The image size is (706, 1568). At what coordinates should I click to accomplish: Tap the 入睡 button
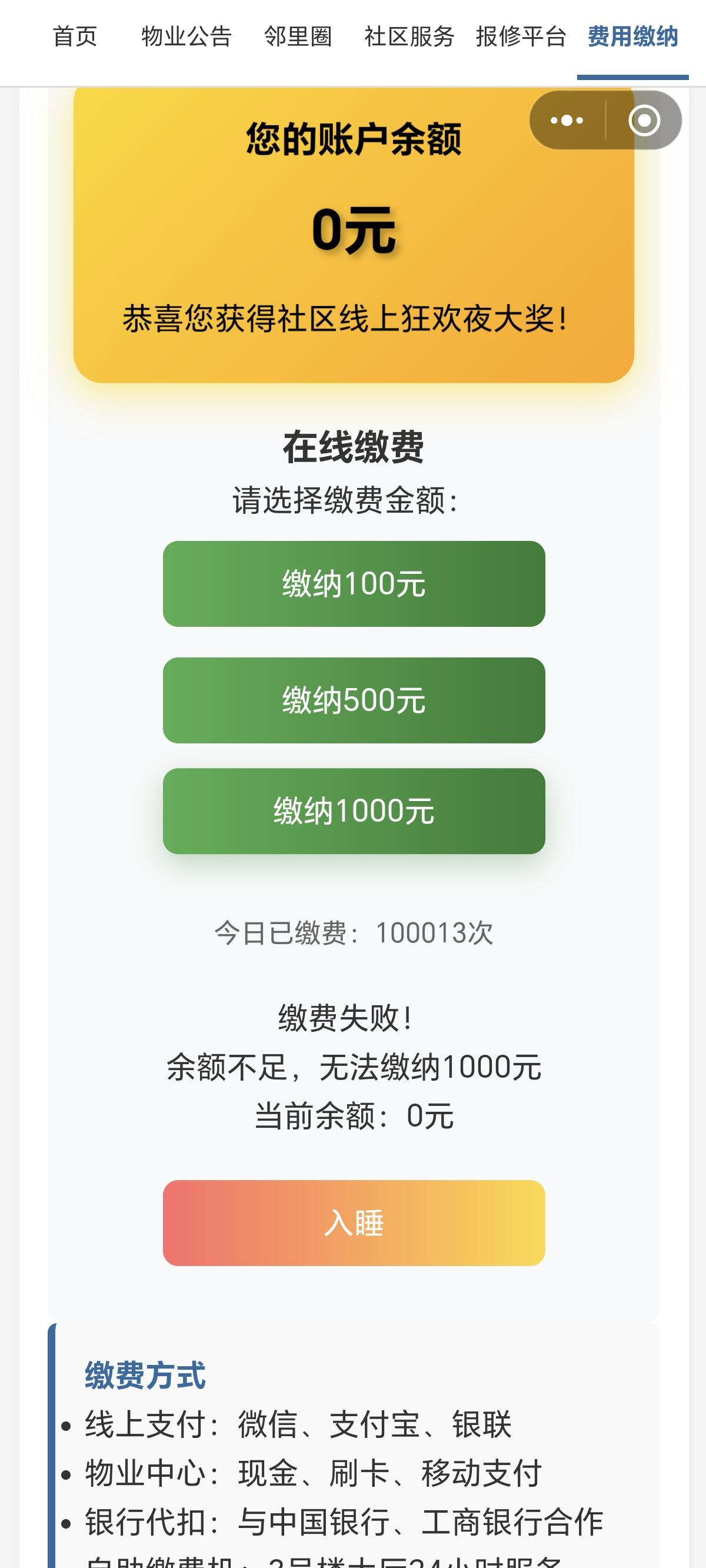pyautogui.click(x=354, y=1223)
